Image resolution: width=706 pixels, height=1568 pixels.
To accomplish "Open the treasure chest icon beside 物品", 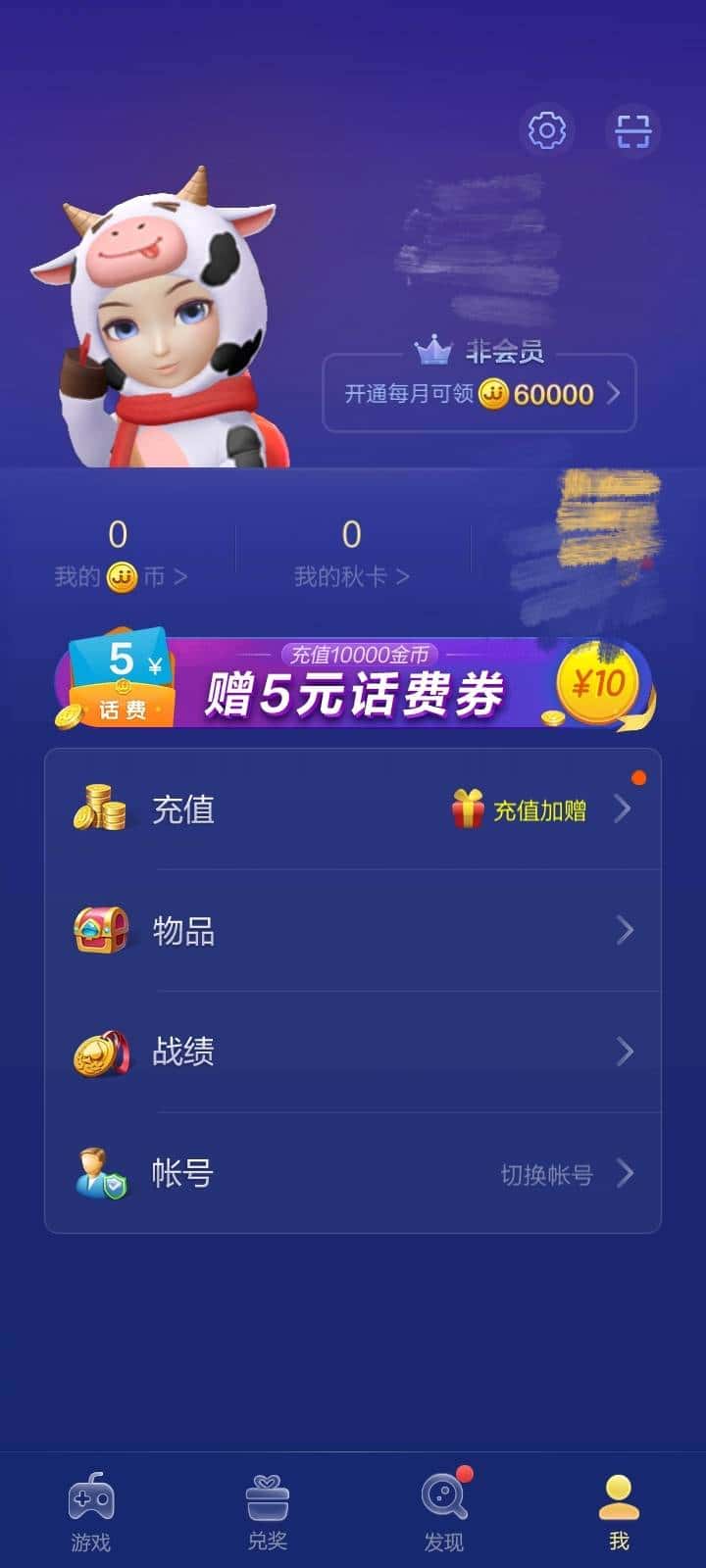I will [x=102, y=930].
